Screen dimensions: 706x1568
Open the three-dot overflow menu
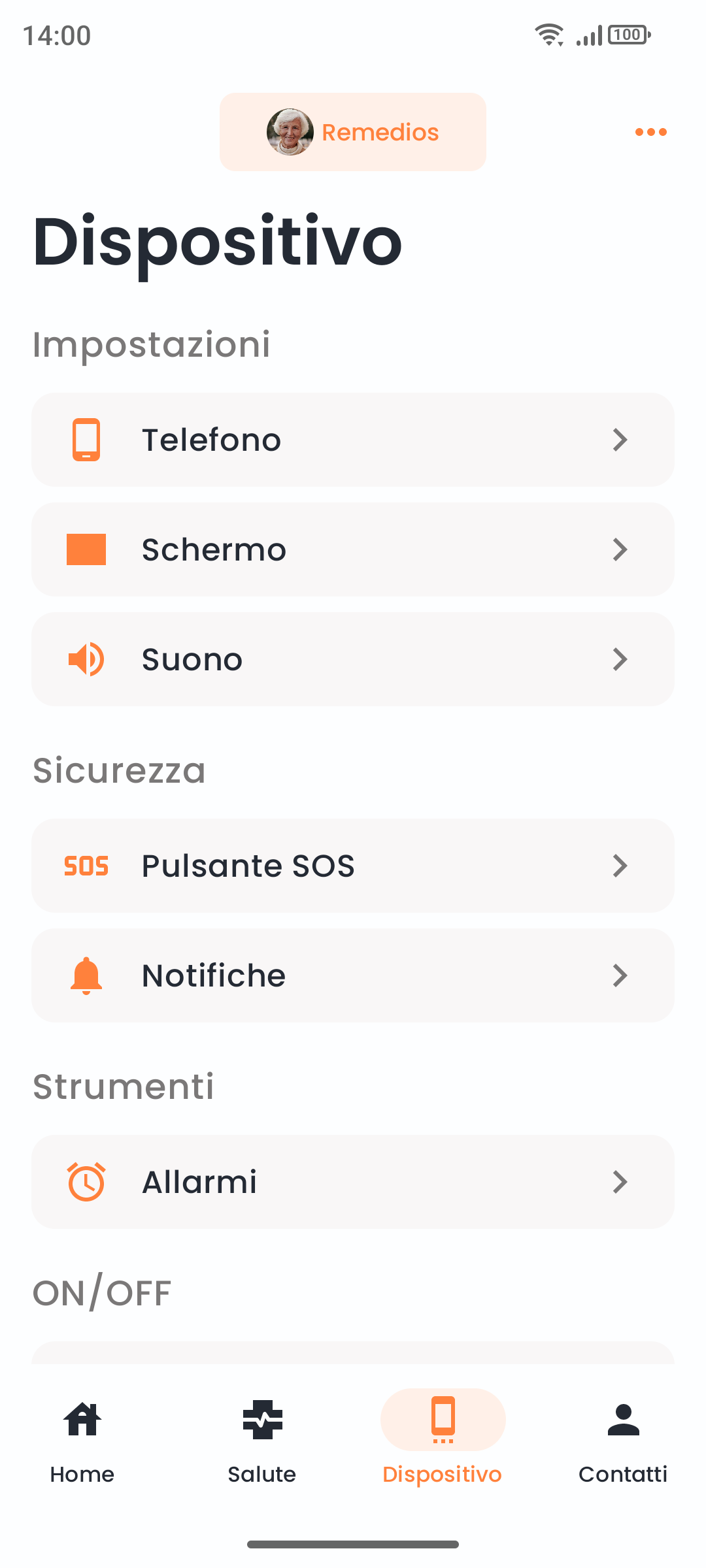pyautogui.click(x=650, y=131)
